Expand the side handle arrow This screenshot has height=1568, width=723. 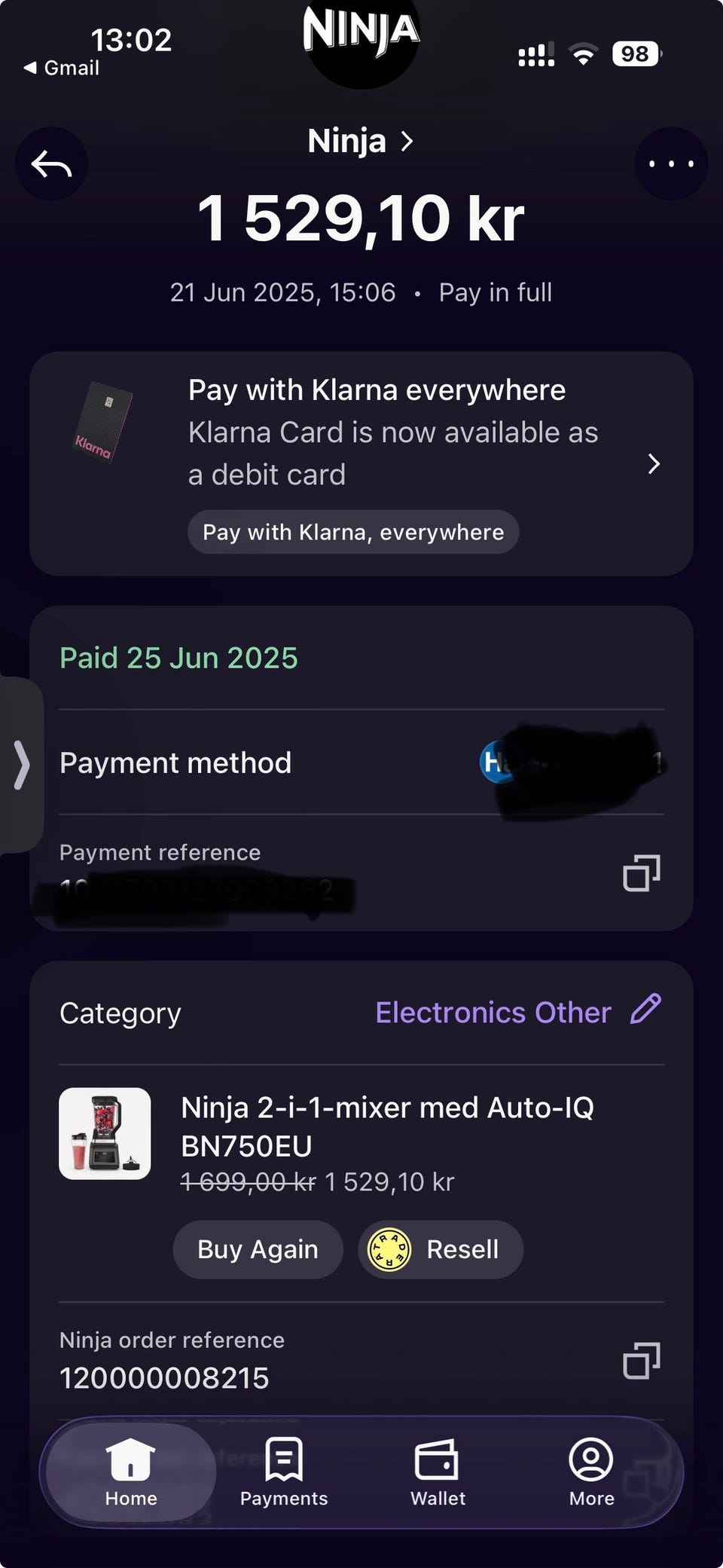click(21, 765)
